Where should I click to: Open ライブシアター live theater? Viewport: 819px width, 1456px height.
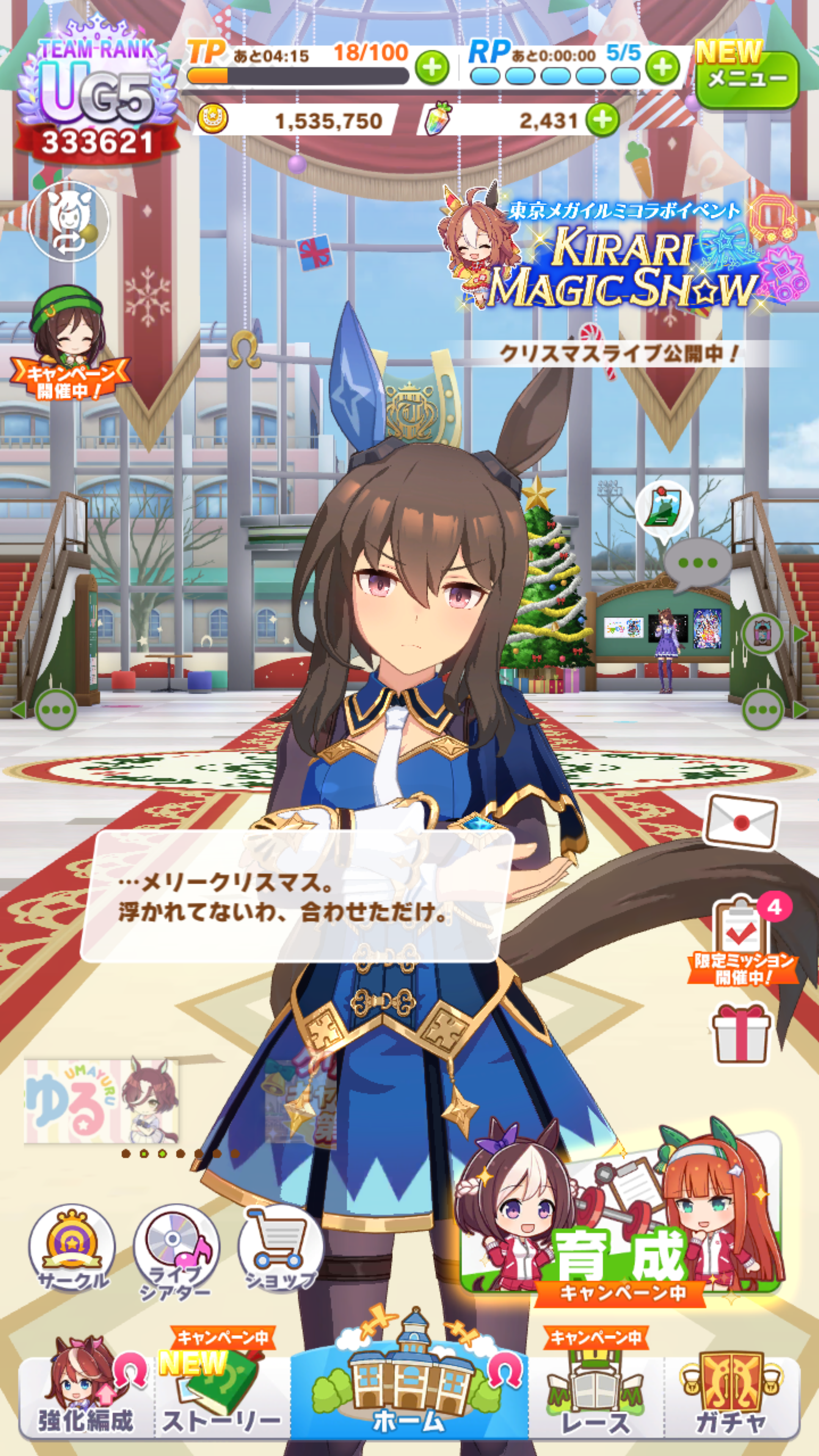click(x=175, y=1246)
